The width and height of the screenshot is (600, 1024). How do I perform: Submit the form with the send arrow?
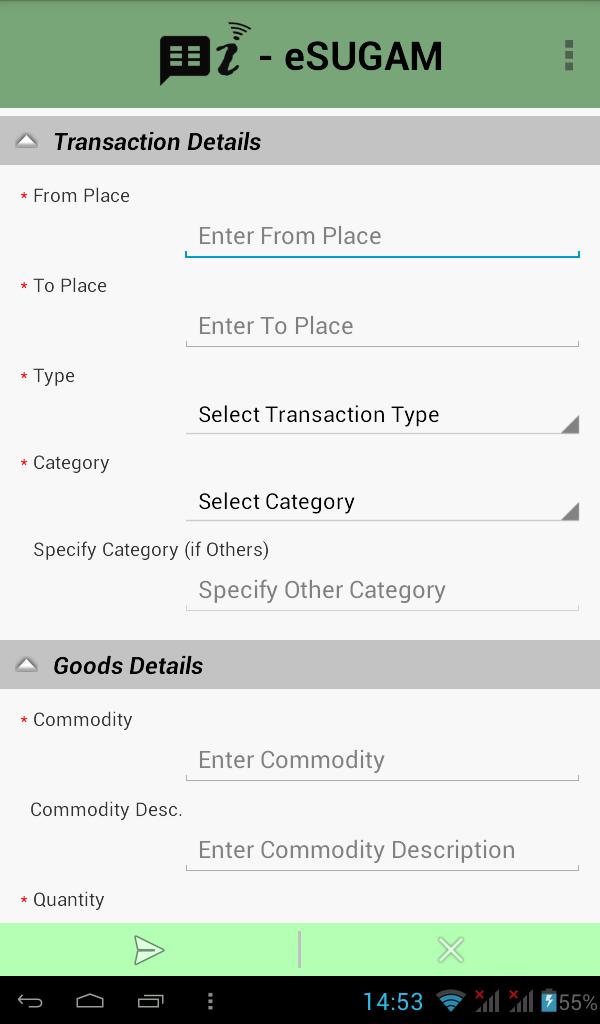(x=149, y=950)
